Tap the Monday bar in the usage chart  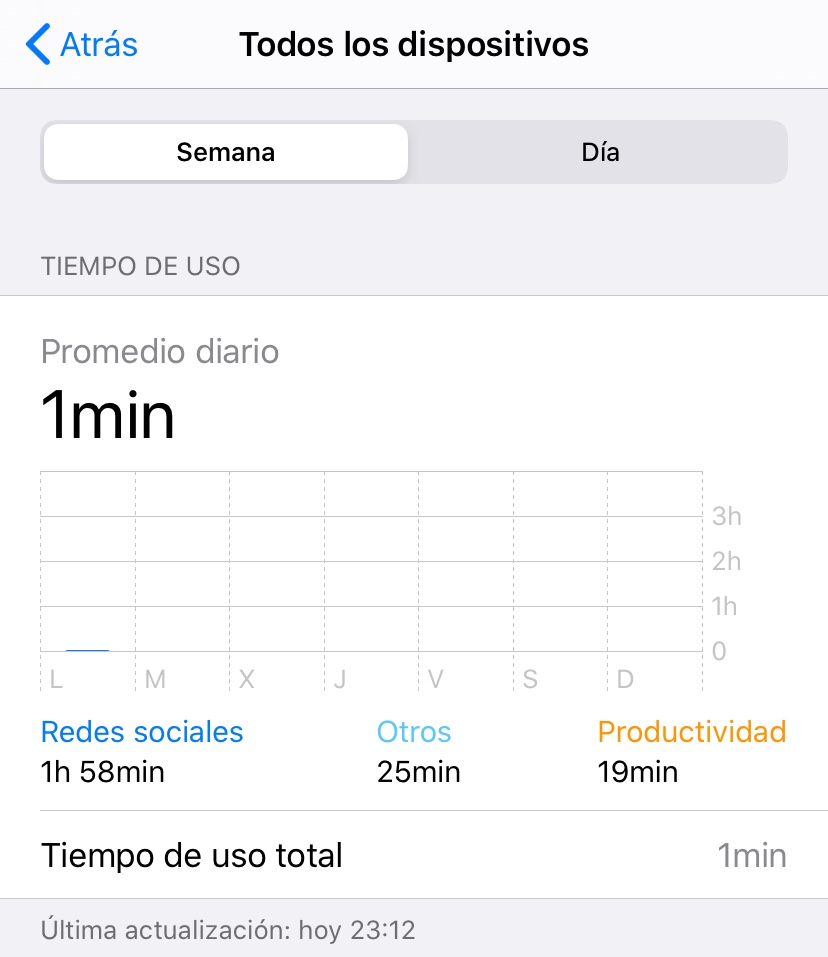pyautogui.click(x=87, y=650)
